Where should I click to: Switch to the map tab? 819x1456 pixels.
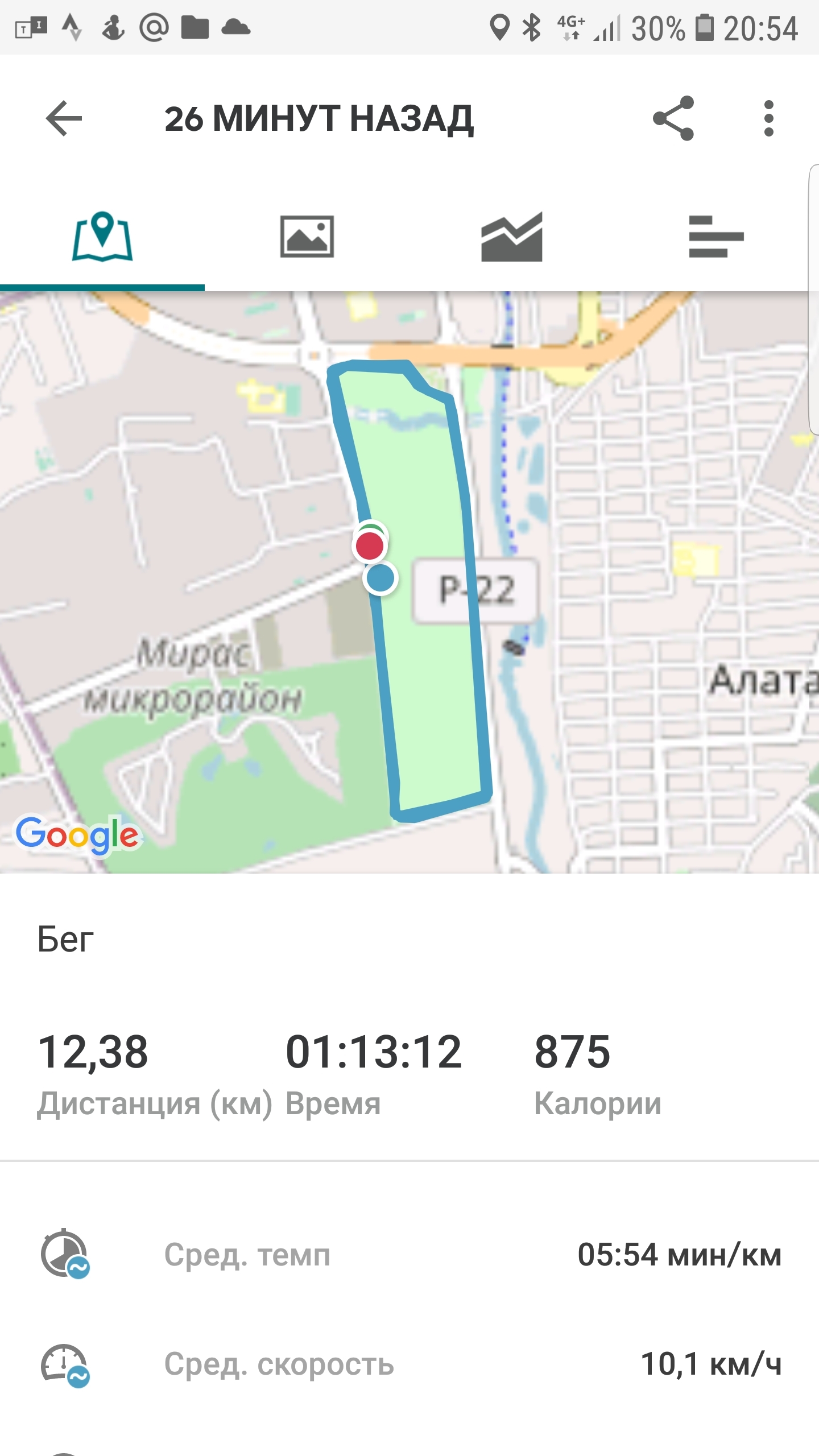coord(102,237)
